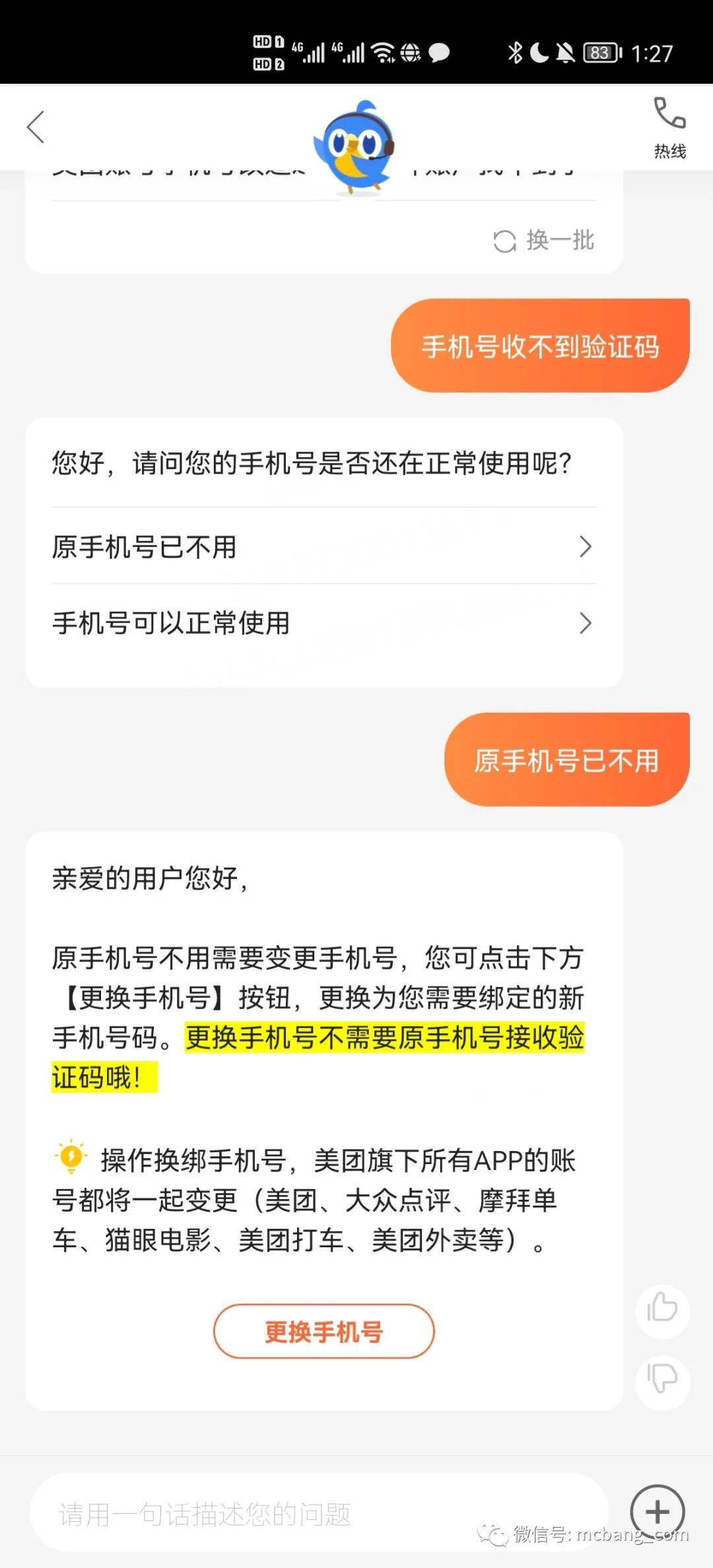Focus the question description input field

(318, 1513)
